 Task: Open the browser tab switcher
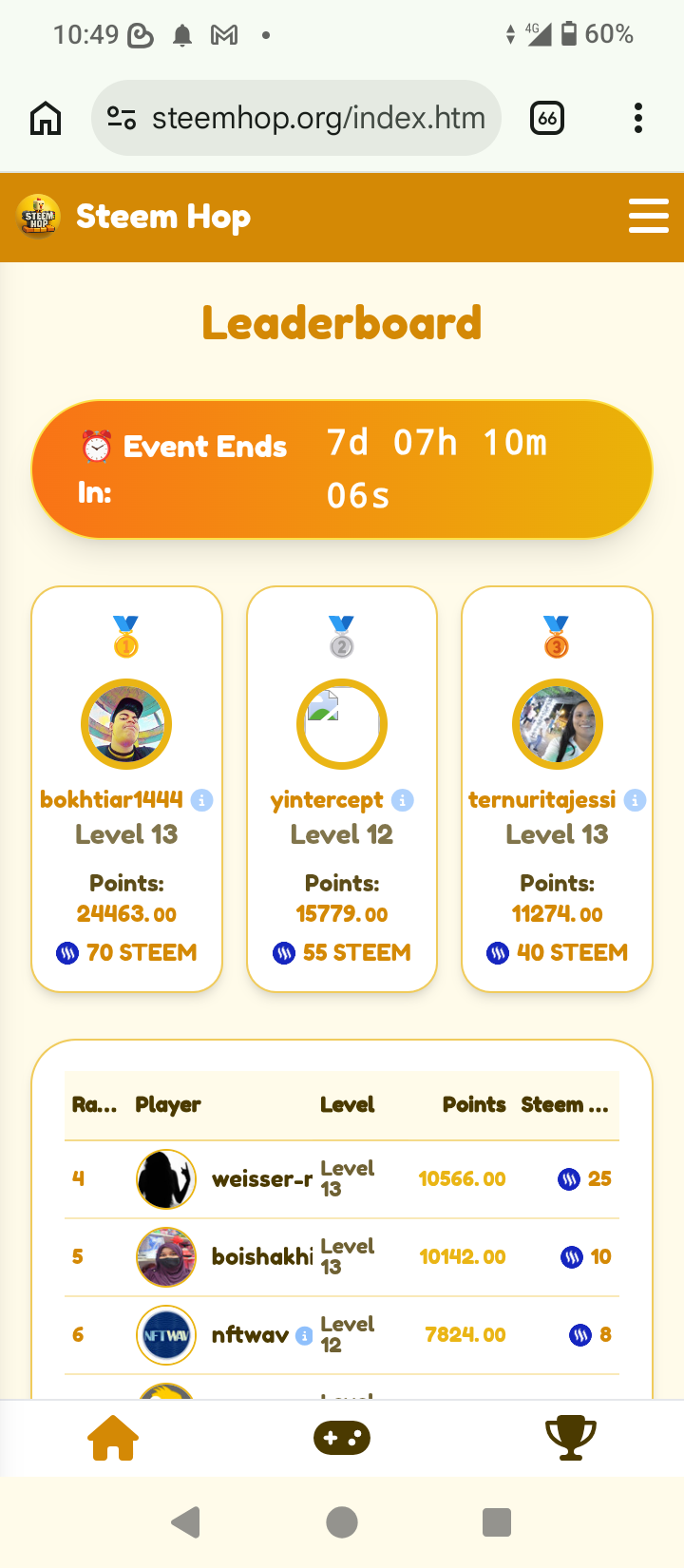(547, 118)
